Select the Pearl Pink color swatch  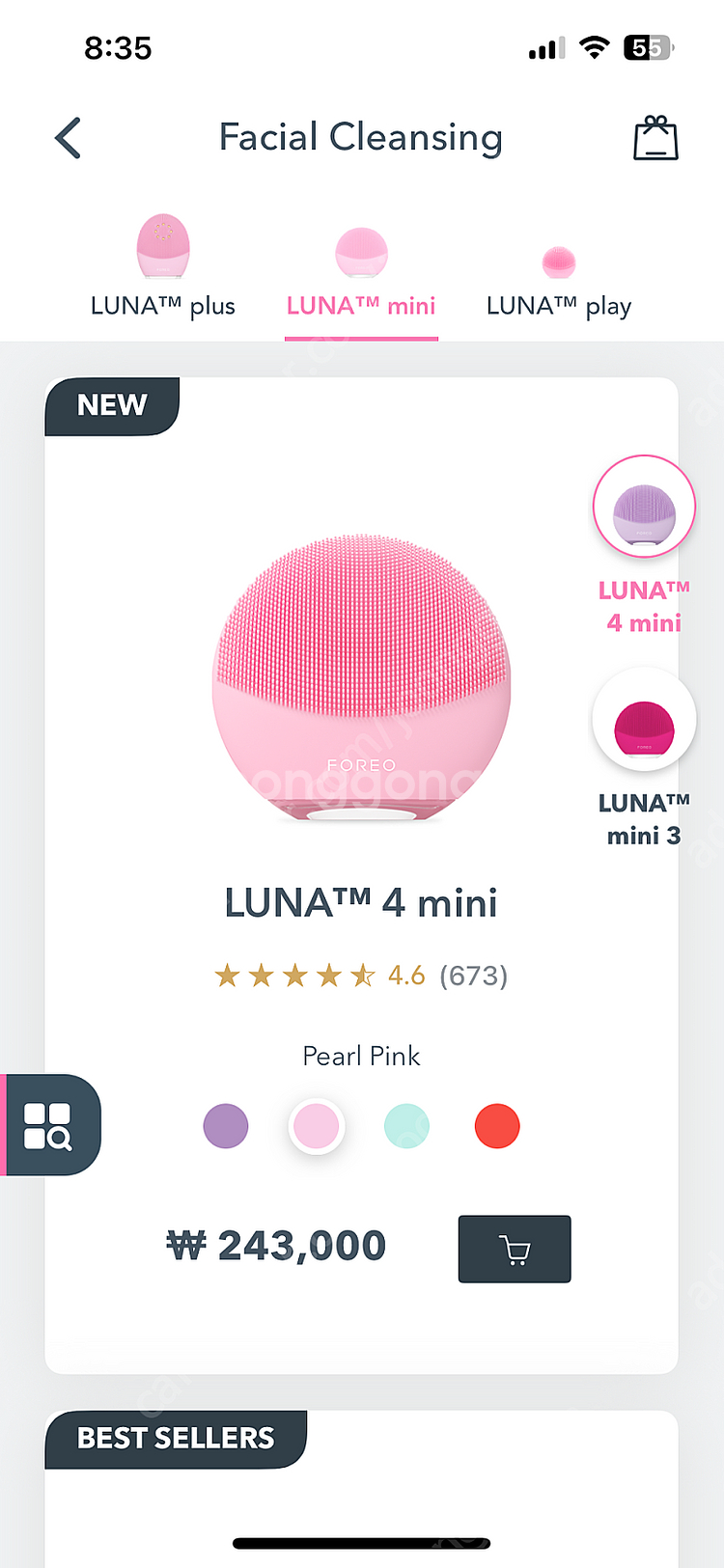point(317,1126)
